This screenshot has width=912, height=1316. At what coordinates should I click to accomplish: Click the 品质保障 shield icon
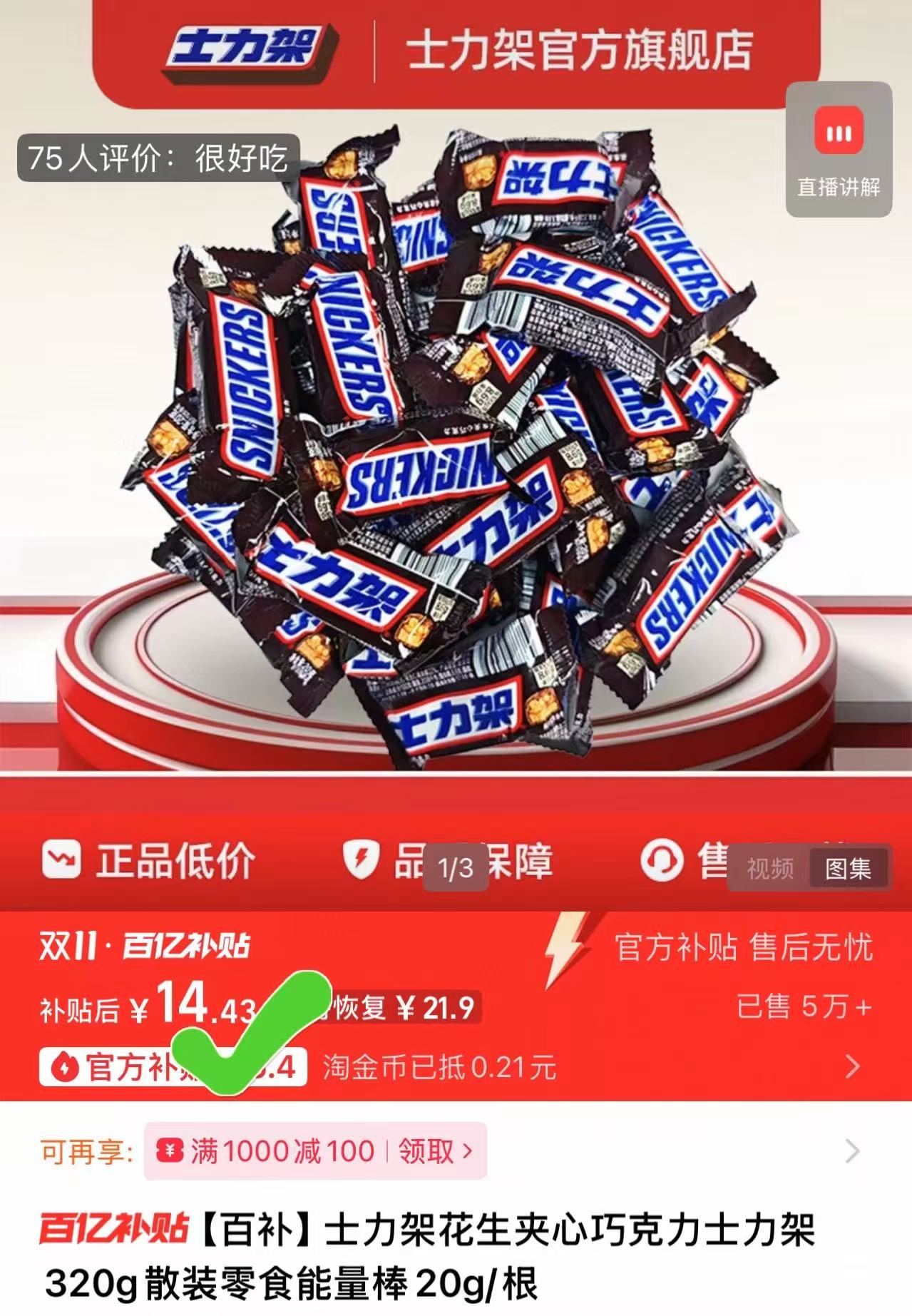(x=360, y=861)
